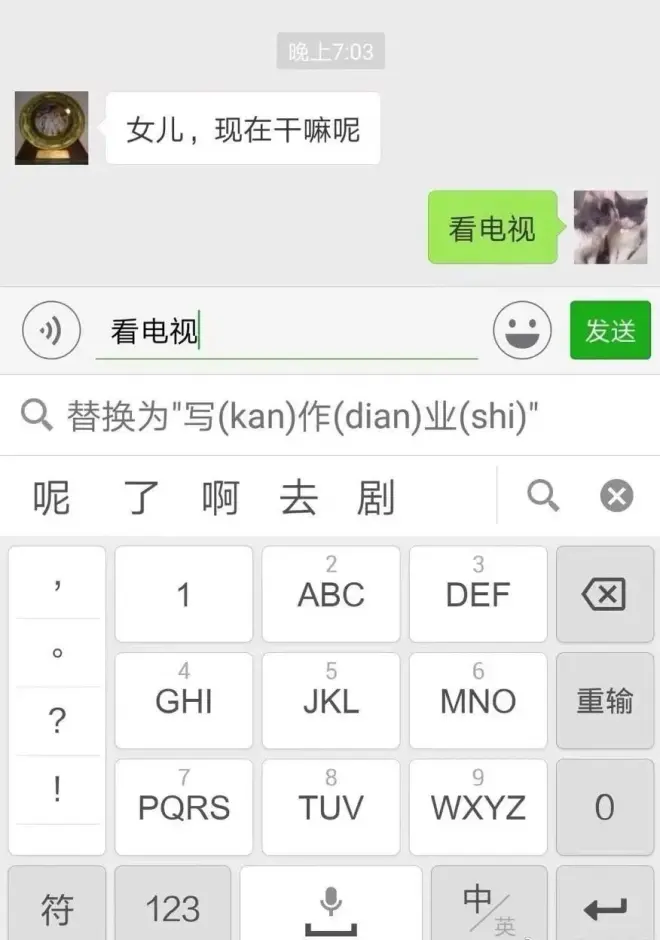Select the candidate word 呢
Image resolution: width=660 pixels, height=940 pixels.
[x=52, y=497]
